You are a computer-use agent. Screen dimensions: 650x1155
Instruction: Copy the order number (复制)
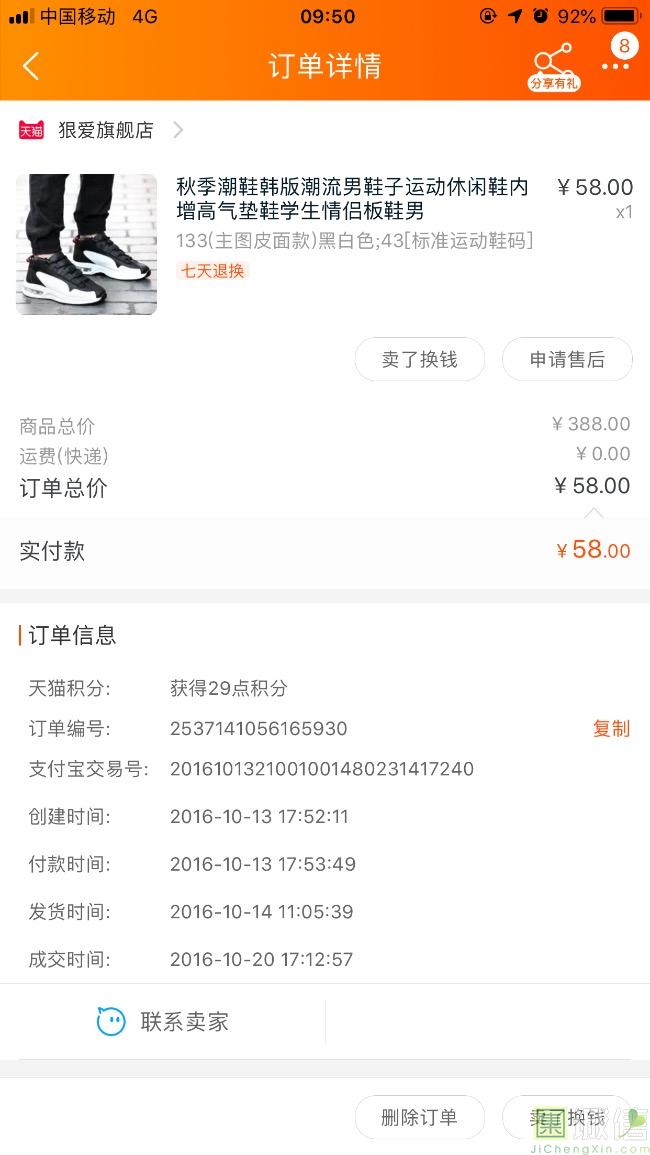[612, 729]
